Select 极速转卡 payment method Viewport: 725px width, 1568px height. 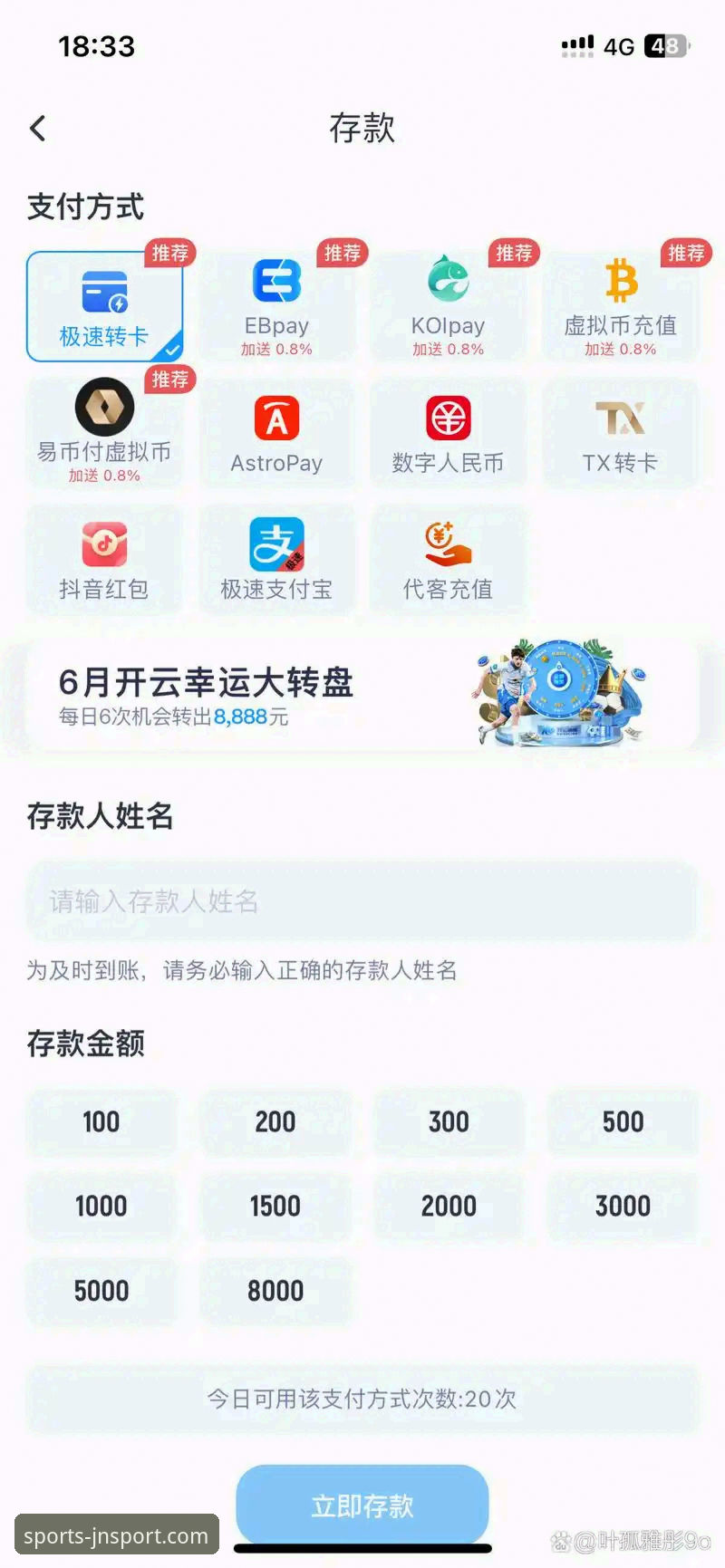coord(104,306)
